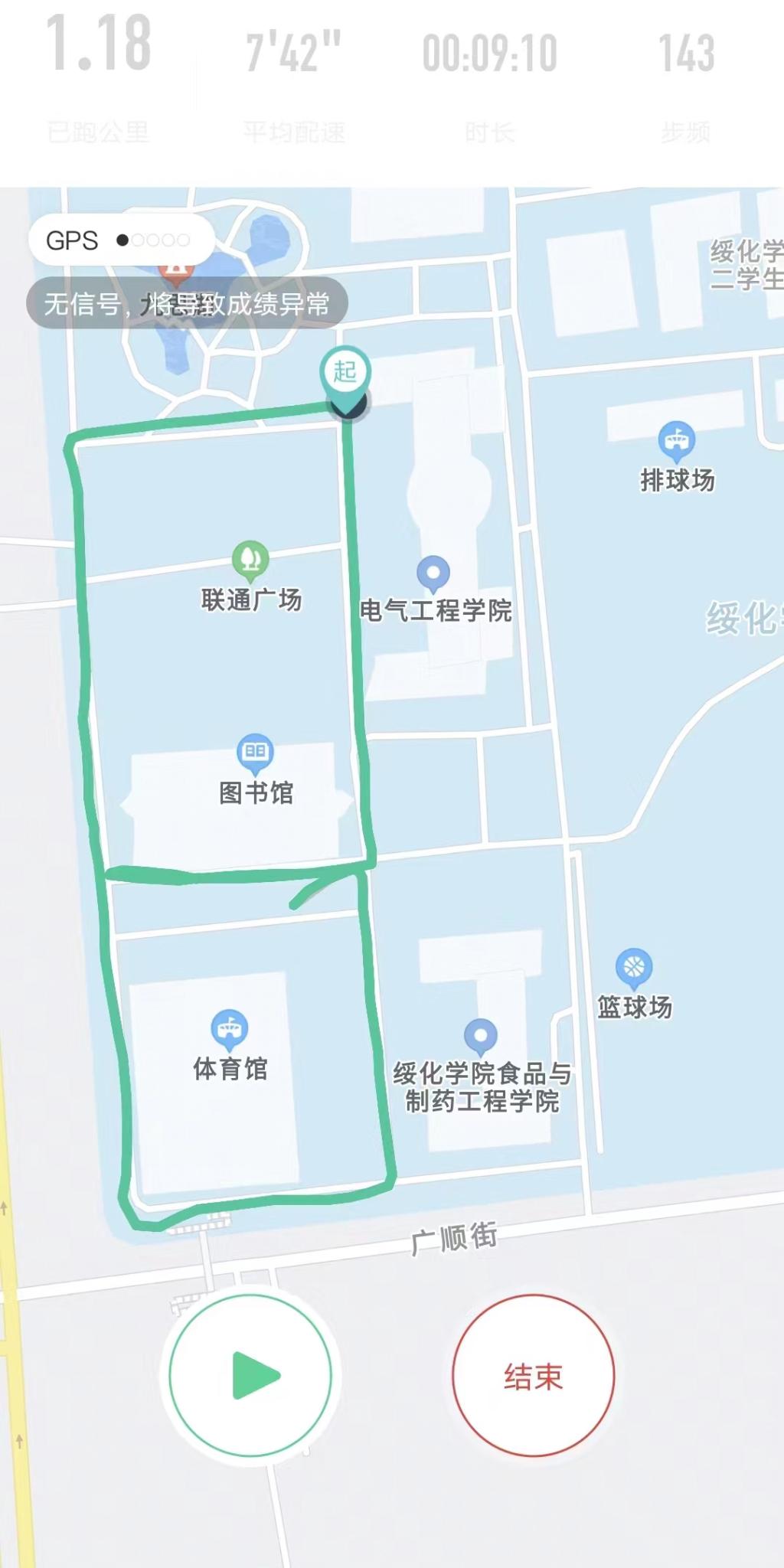Select the 体育馆 gymnasium map marker
This screenshot has width=784, height=1568.
tap(229, 1027)
